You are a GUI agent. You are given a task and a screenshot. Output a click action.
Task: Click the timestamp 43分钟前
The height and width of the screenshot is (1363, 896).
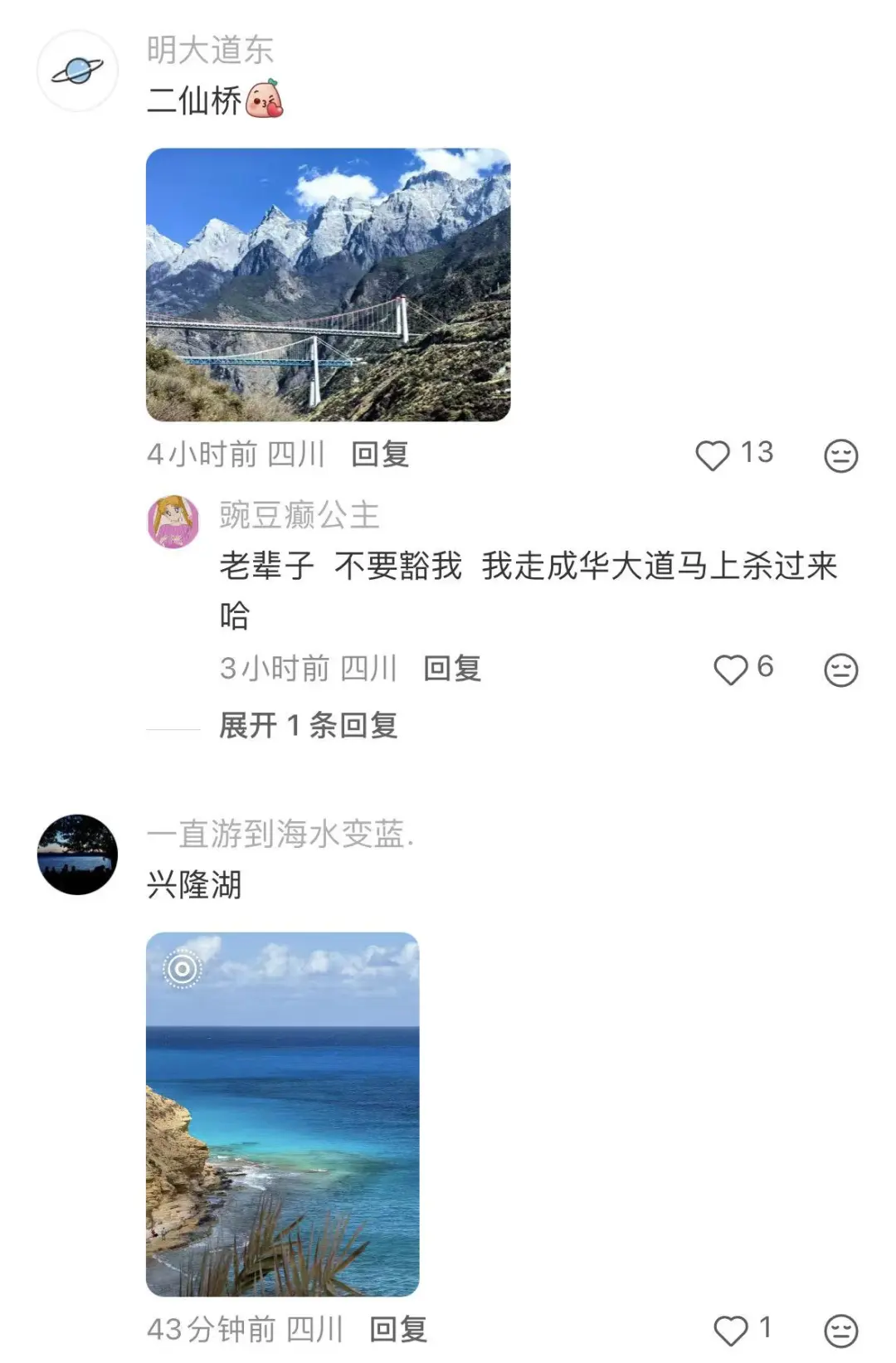[212, 1327]
